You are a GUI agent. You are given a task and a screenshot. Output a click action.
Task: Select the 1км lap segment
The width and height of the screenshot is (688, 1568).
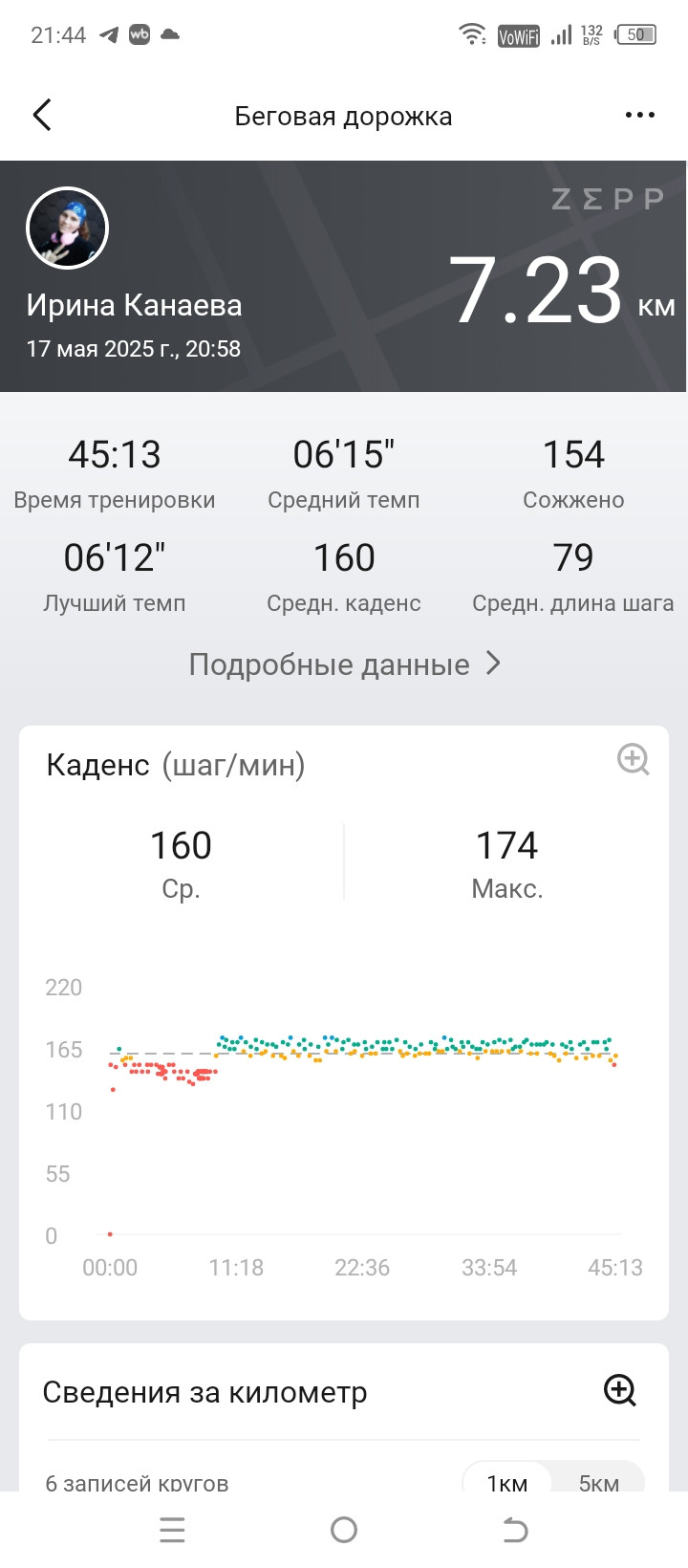pos(507,1482)
